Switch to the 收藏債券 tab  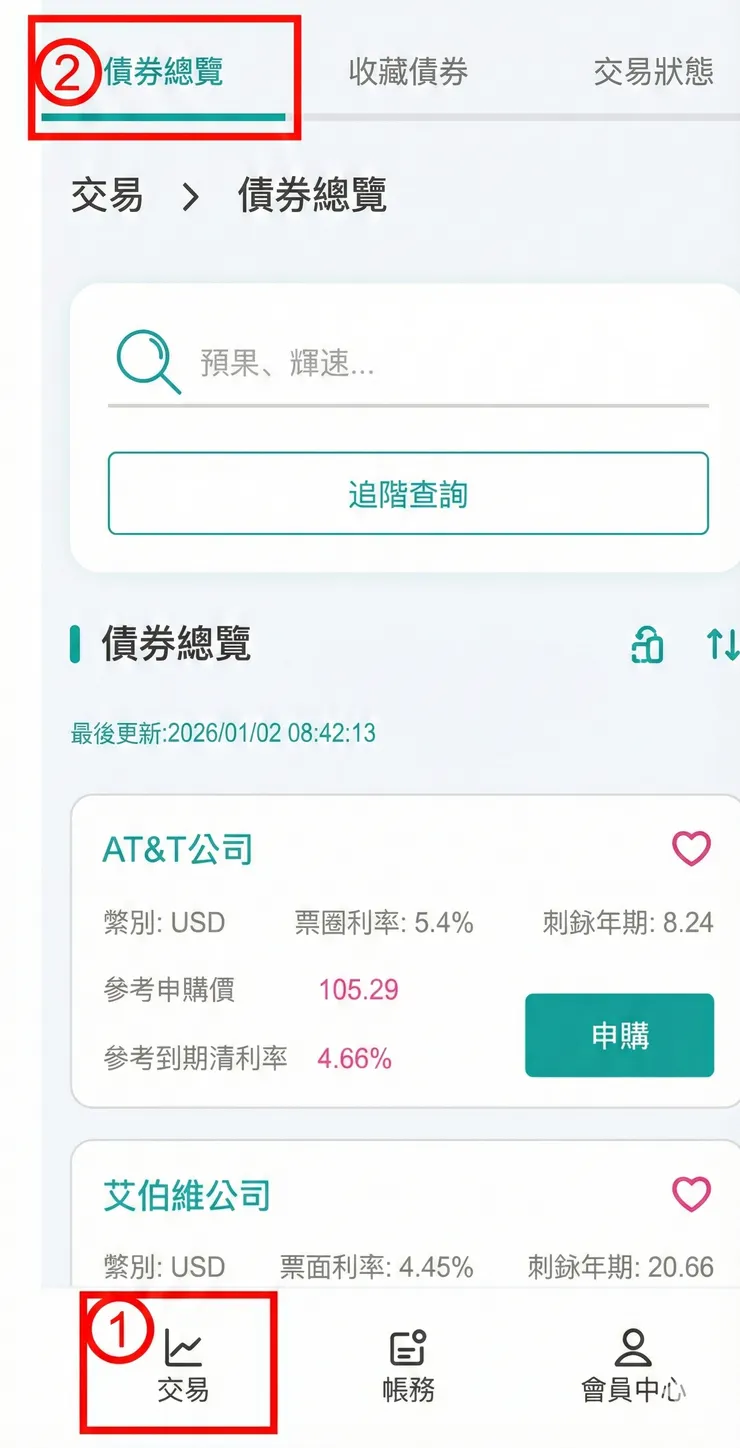(411, 70)
